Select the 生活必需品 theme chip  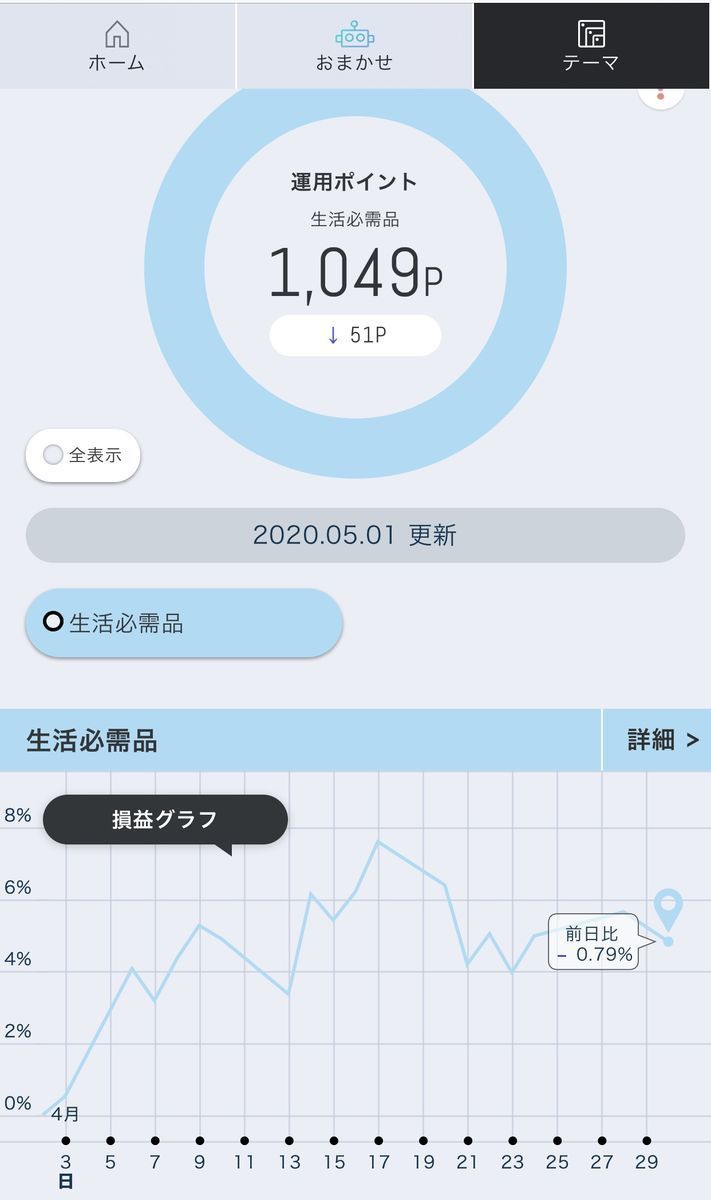point(184,623)
